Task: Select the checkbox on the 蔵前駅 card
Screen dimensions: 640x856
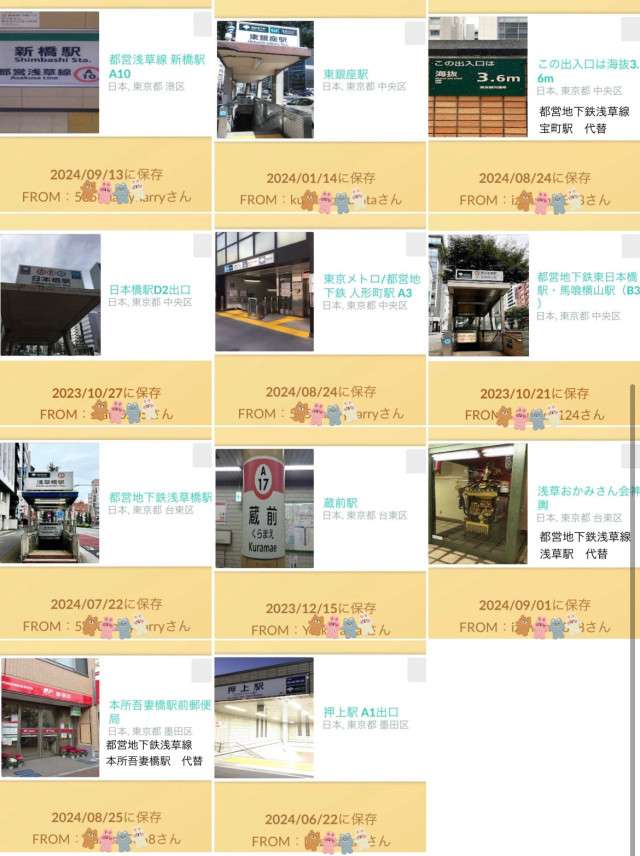Action: (415, 462)
